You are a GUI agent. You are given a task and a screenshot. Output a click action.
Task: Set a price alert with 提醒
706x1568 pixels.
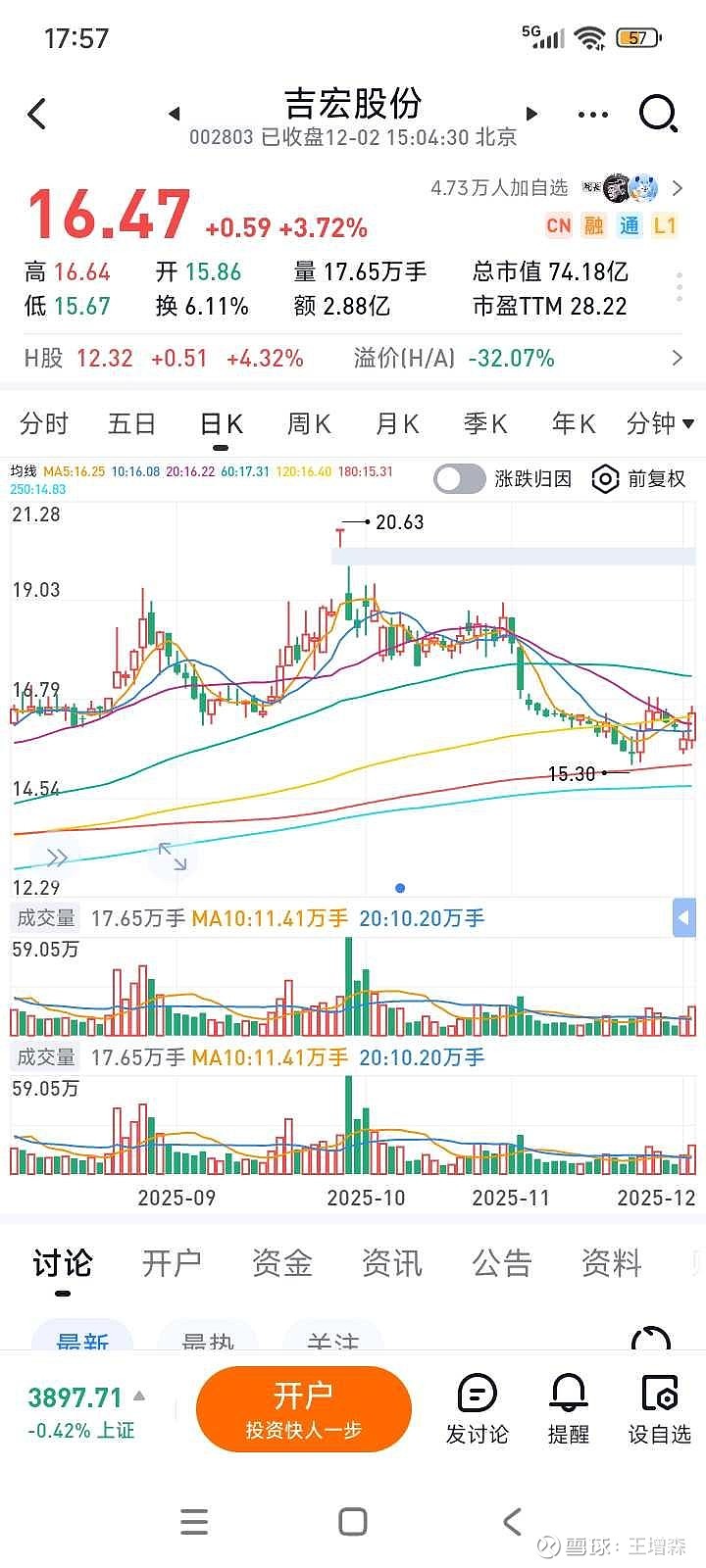(x=568, y=1409)
